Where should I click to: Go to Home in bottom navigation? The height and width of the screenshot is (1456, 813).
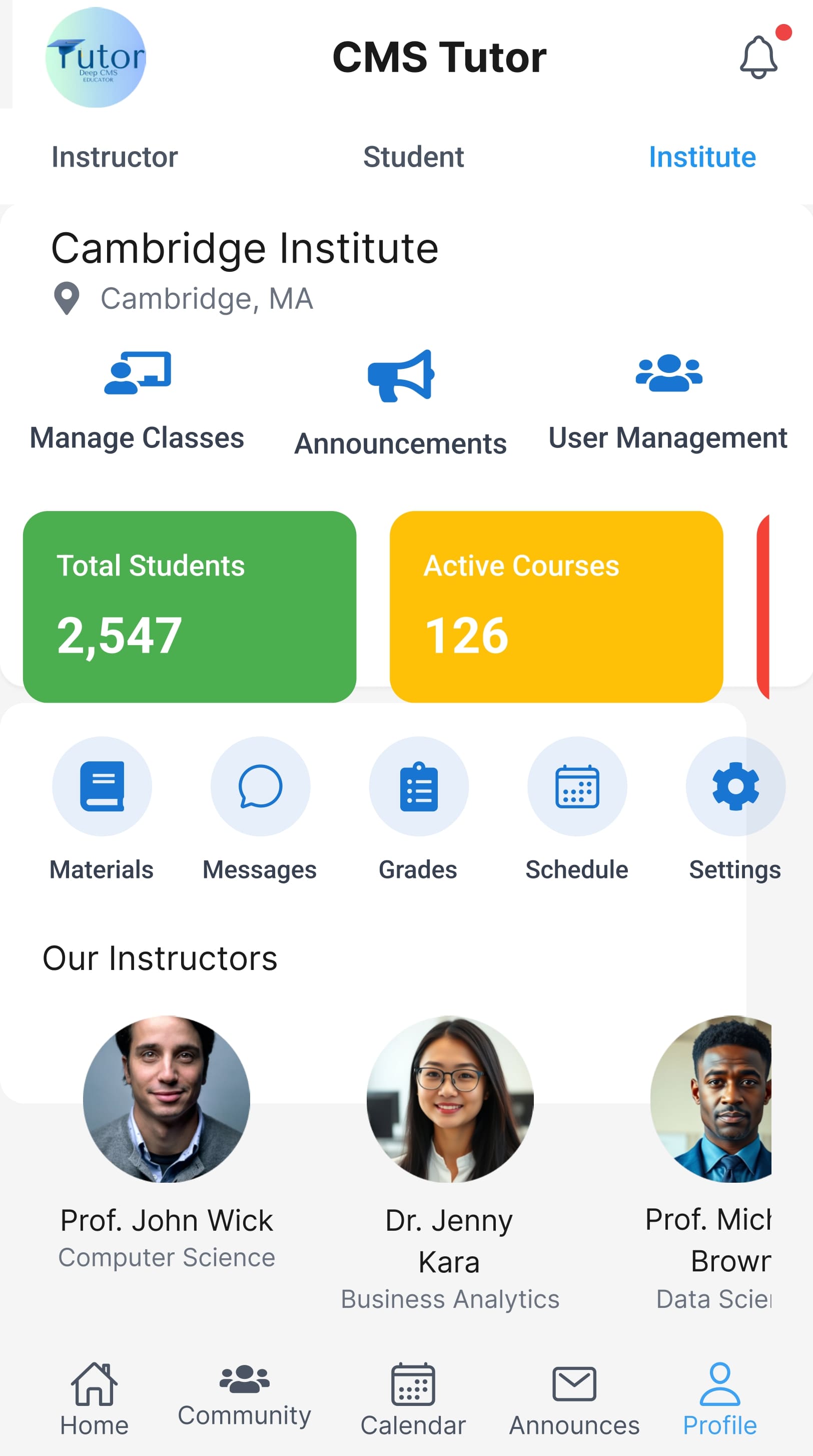[x=95, y=1399]
